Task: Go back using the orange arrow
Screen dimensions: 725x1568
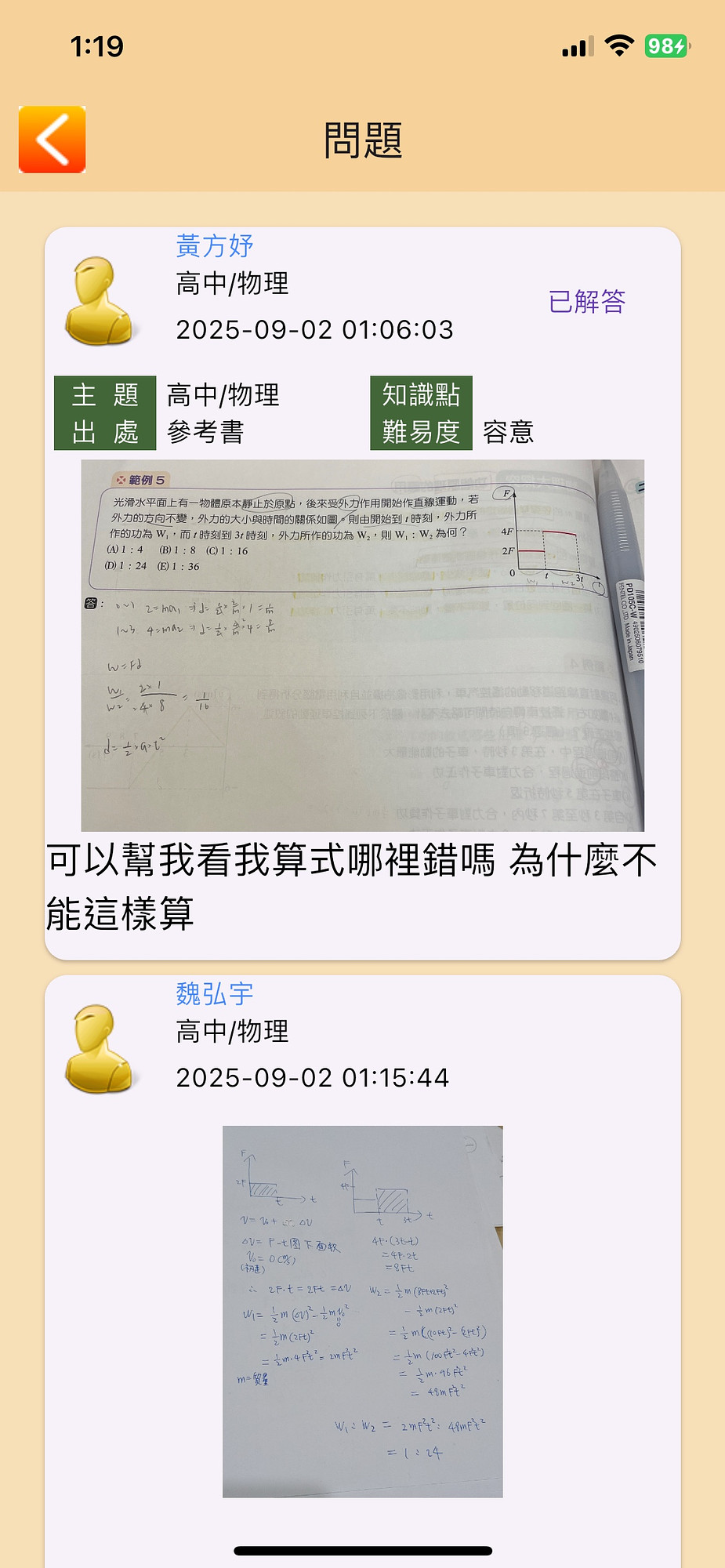Action: pyautogui.click(x=52, y=140)
